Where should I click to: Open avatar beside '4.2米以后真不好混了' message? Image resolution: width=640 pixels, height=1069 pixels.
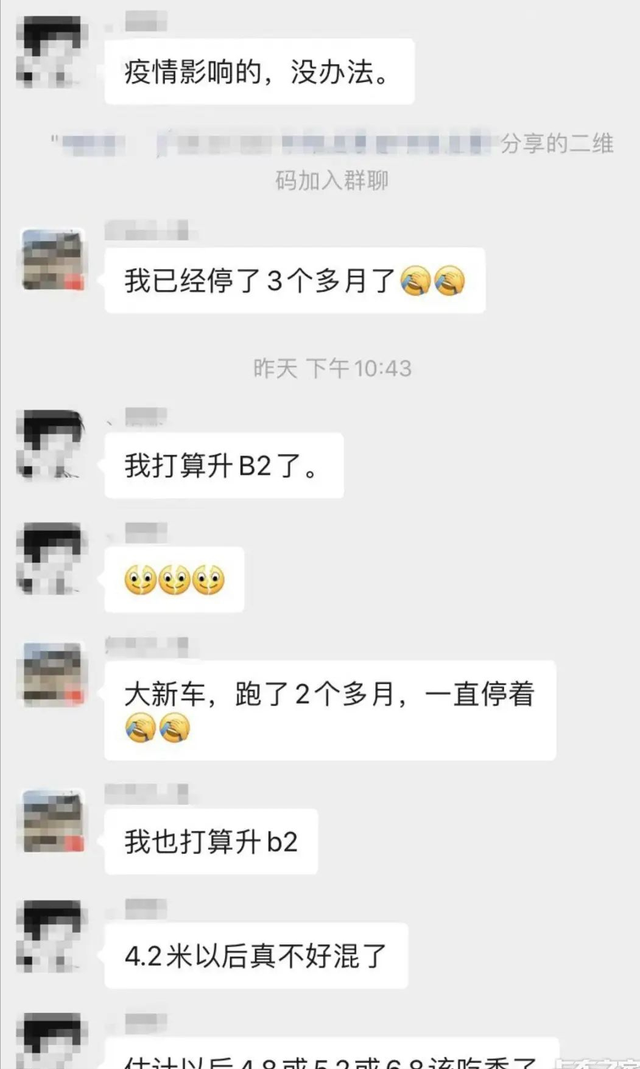point(52,935)
